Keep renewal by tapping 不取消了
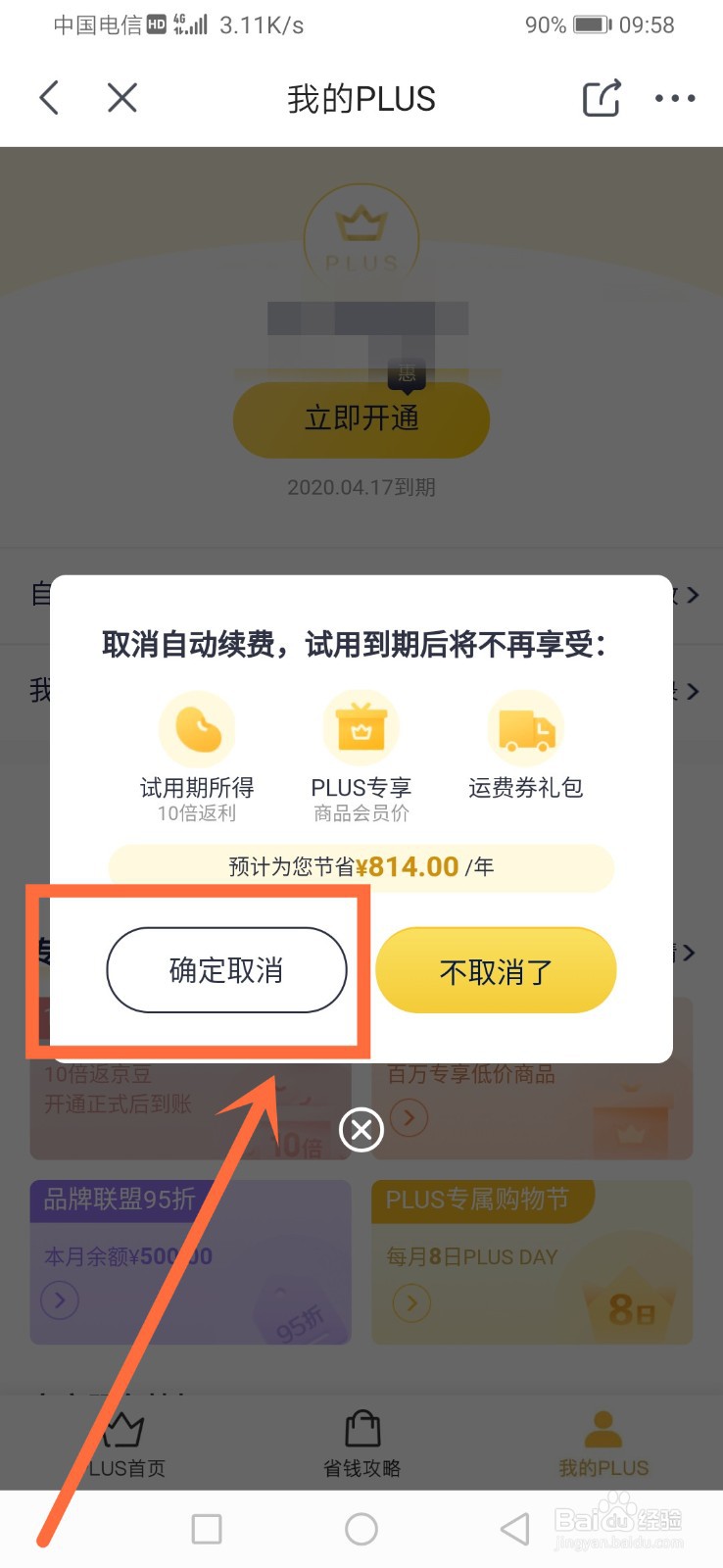 coord(496,969)
